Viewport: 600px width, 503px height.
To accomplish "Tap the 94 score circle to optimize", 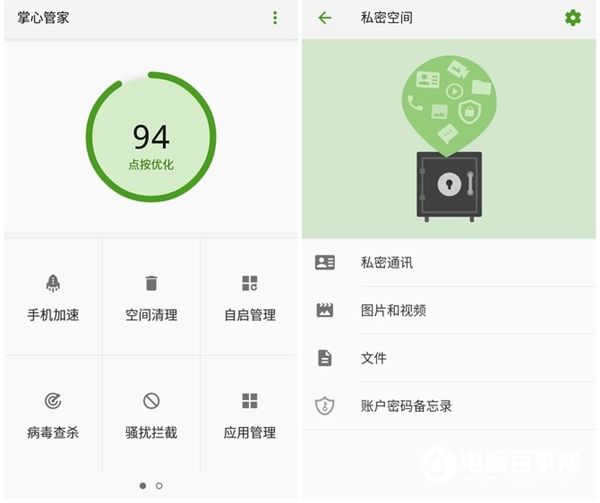I will coord(151,137).
